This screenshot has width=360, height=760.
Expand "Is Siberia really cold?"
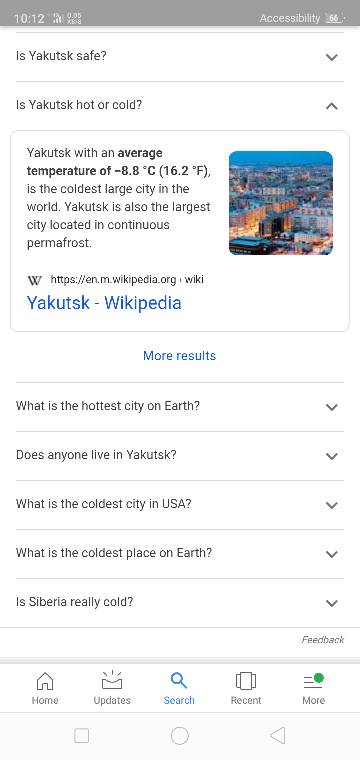pos(180,603)
